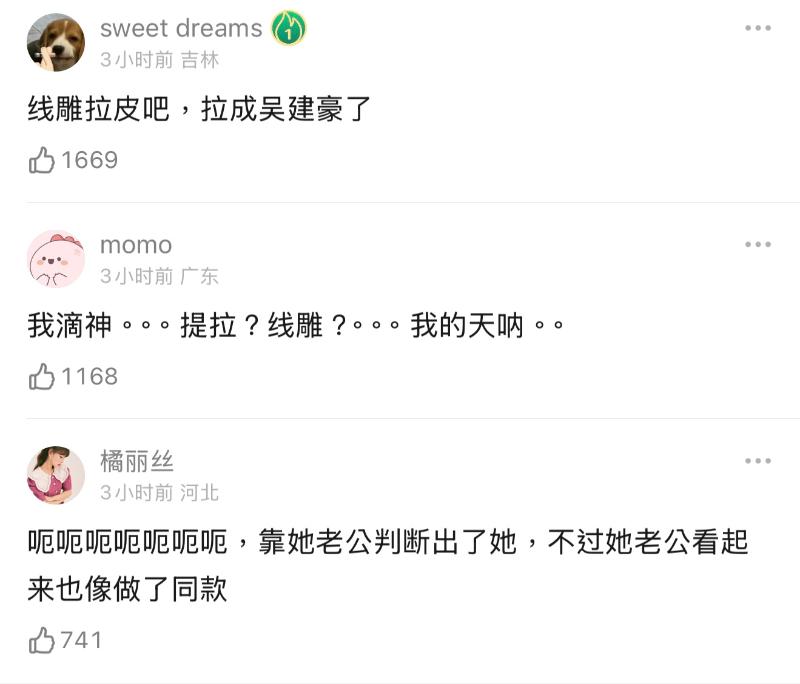Screen dimensions: 800x684
Task: Open overflow menu on sweet dreams' comment
Action: pos(758,28)
